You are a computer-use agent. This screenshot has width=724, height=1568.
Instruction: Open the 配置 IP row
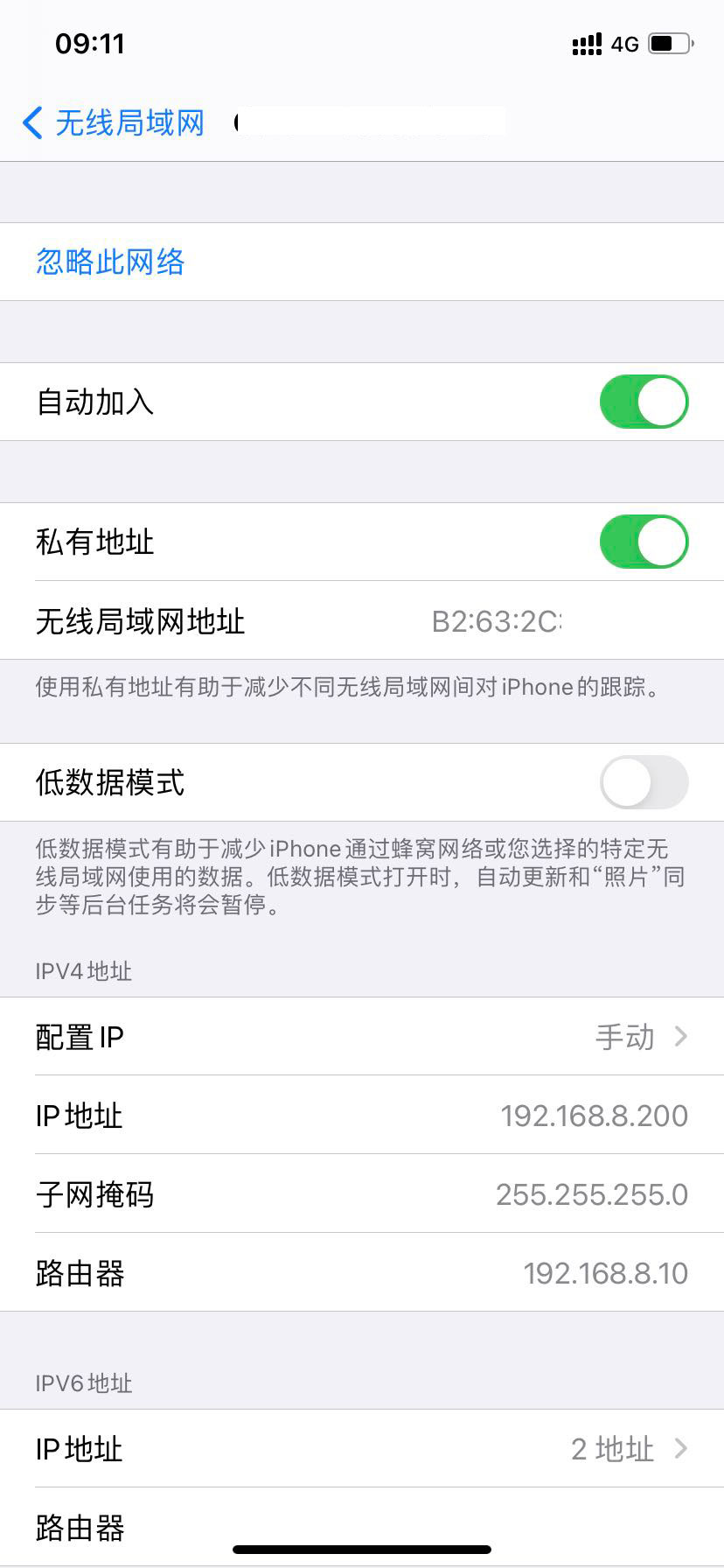362,1037
